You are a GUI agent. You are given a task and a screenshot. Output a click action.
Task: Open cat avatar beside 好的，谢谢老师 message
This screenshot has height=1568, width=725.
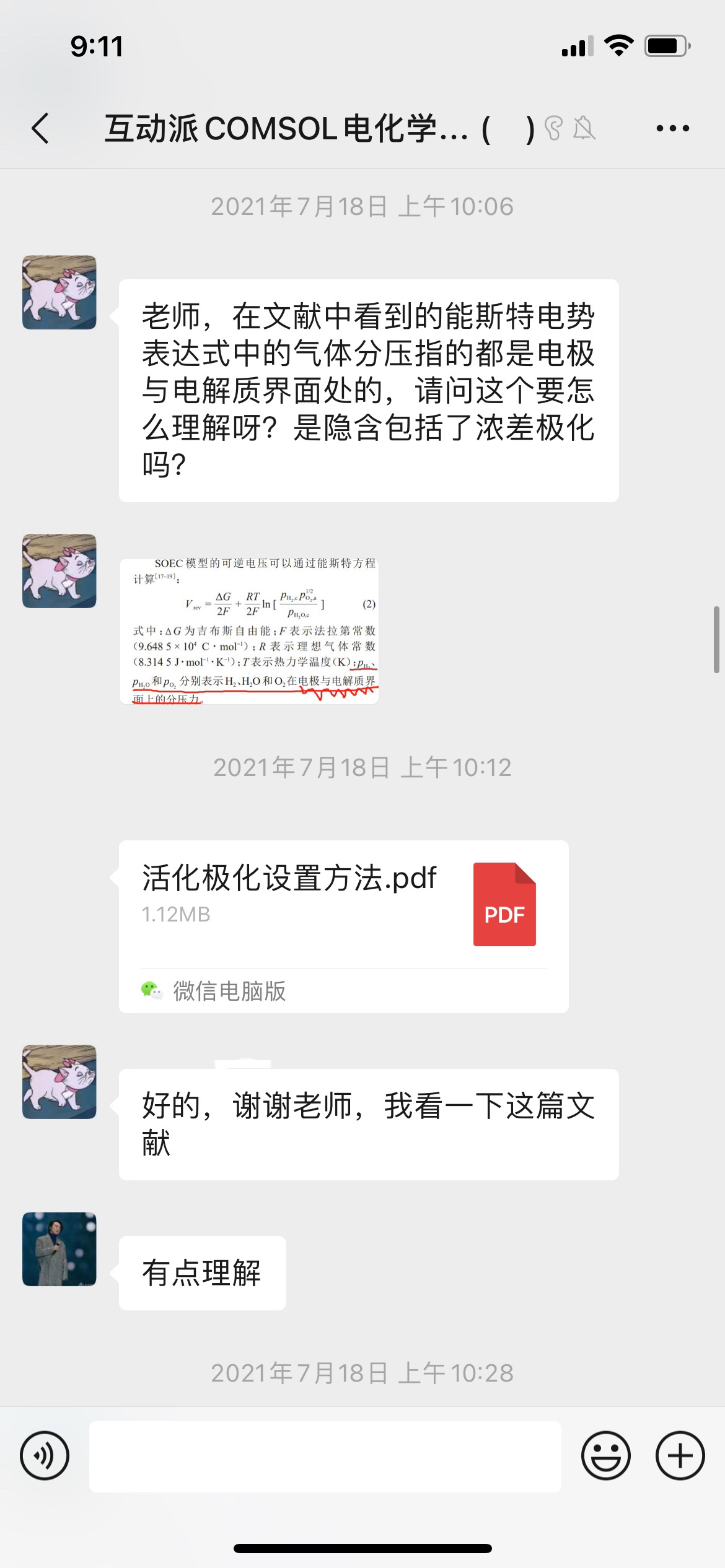[x=59, y=1082]
